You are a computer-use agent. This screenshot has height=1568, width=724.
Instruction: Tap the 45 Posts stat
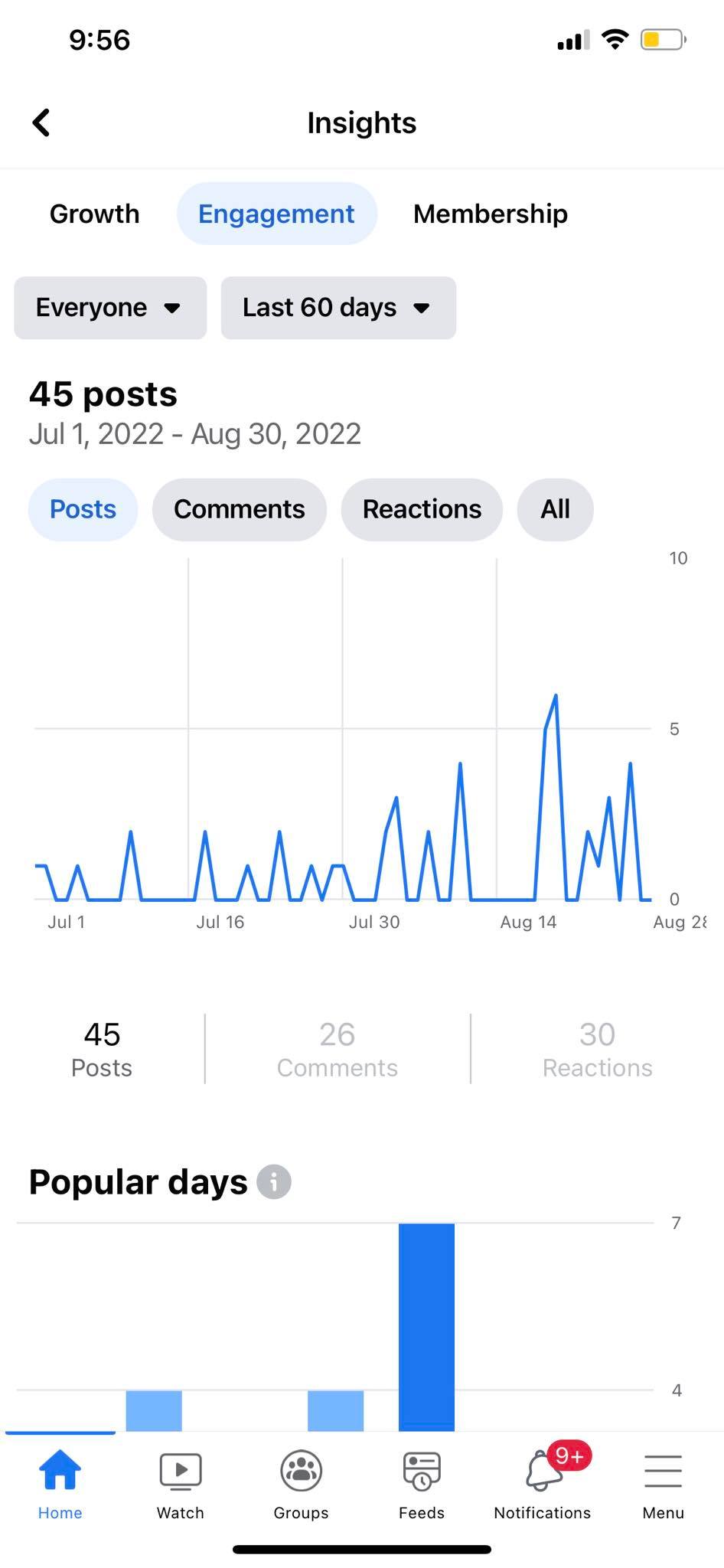coord(102,1049)
